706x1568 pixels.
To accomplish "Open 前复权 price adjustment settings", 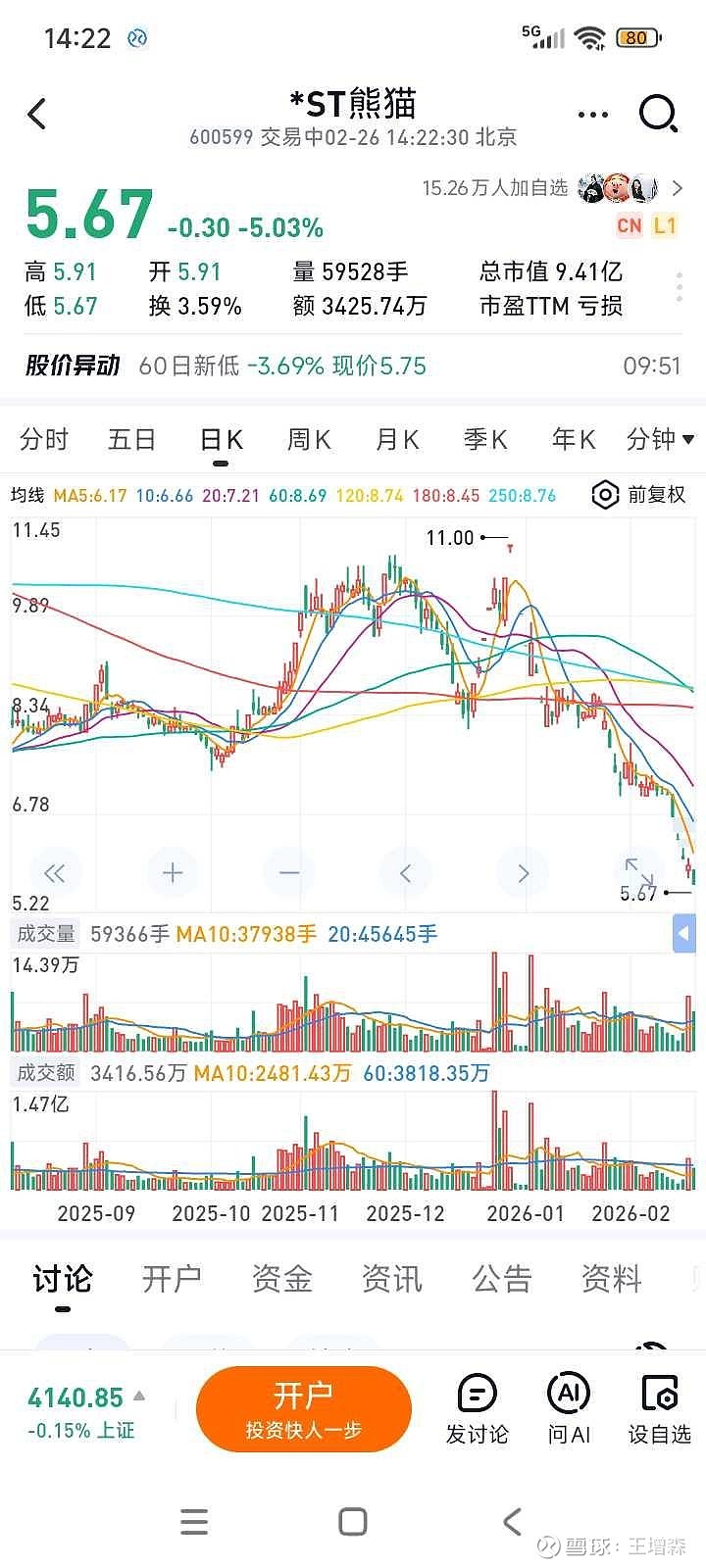I will [639, 495].
